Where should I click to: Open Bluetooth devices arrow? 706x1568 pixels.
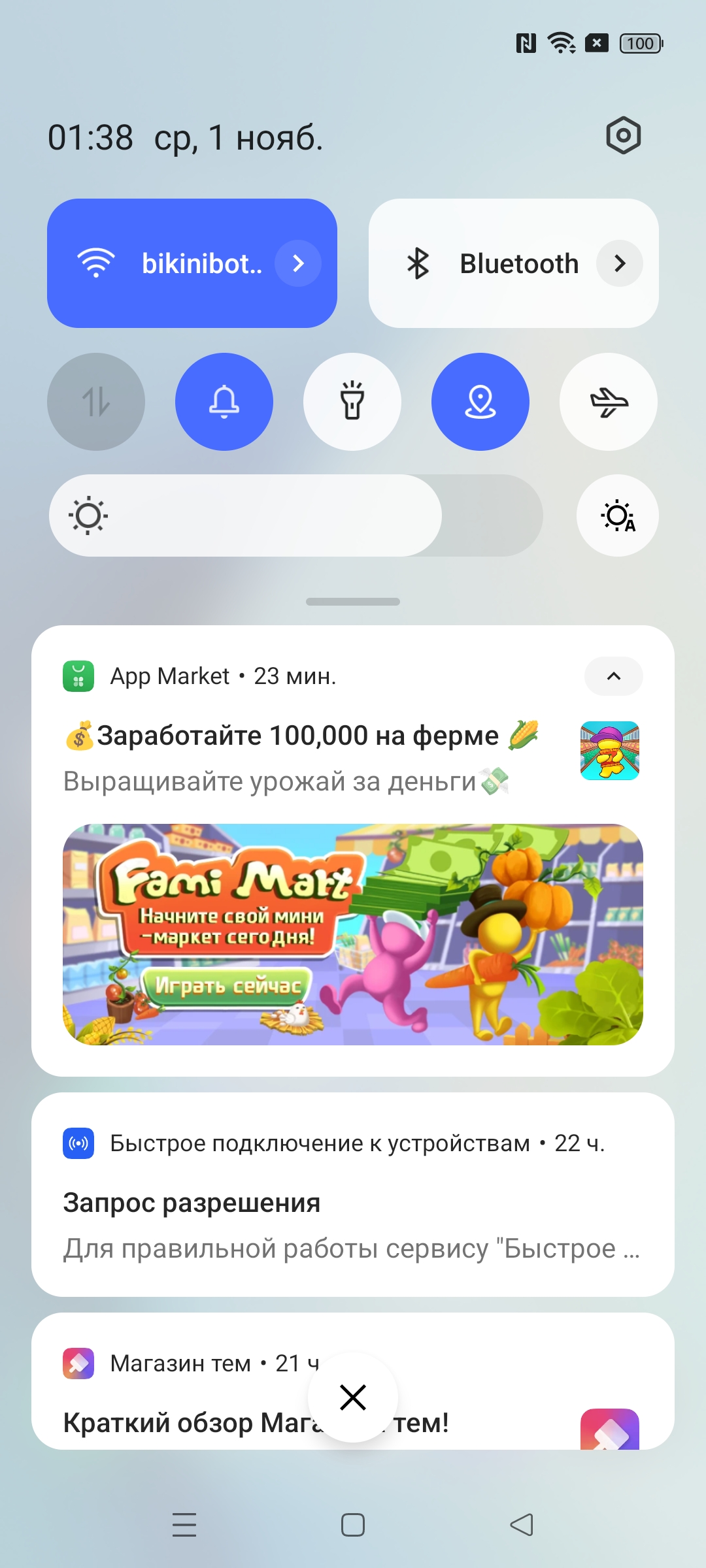619,263
